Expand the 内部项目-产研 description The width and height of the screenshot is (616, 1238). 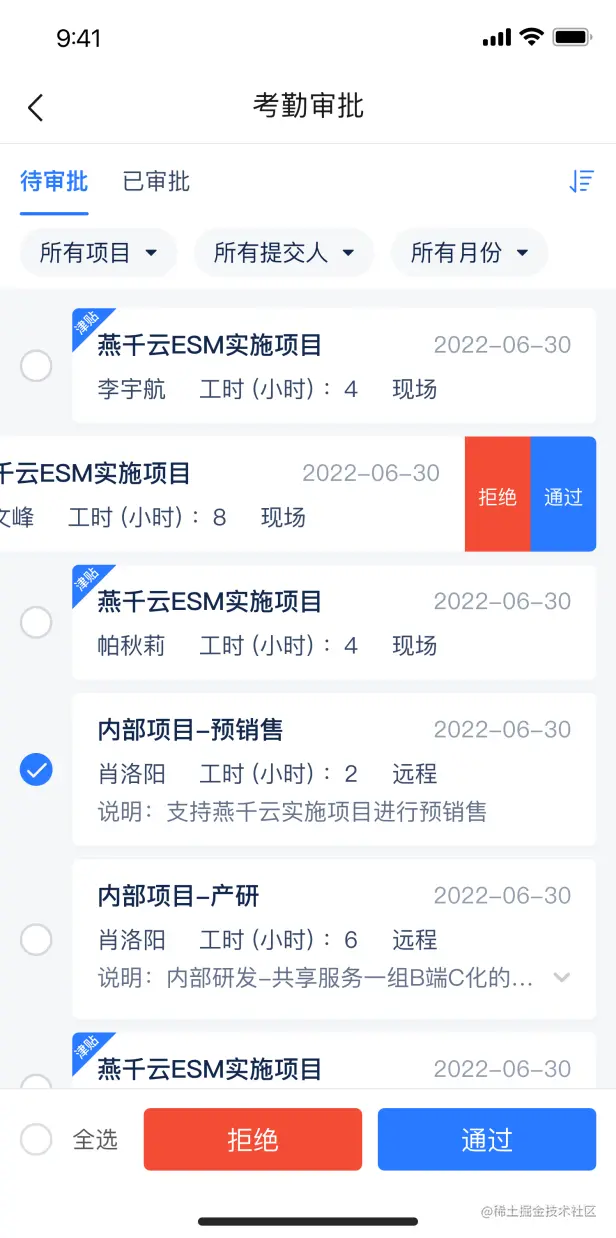coord(562,977)
